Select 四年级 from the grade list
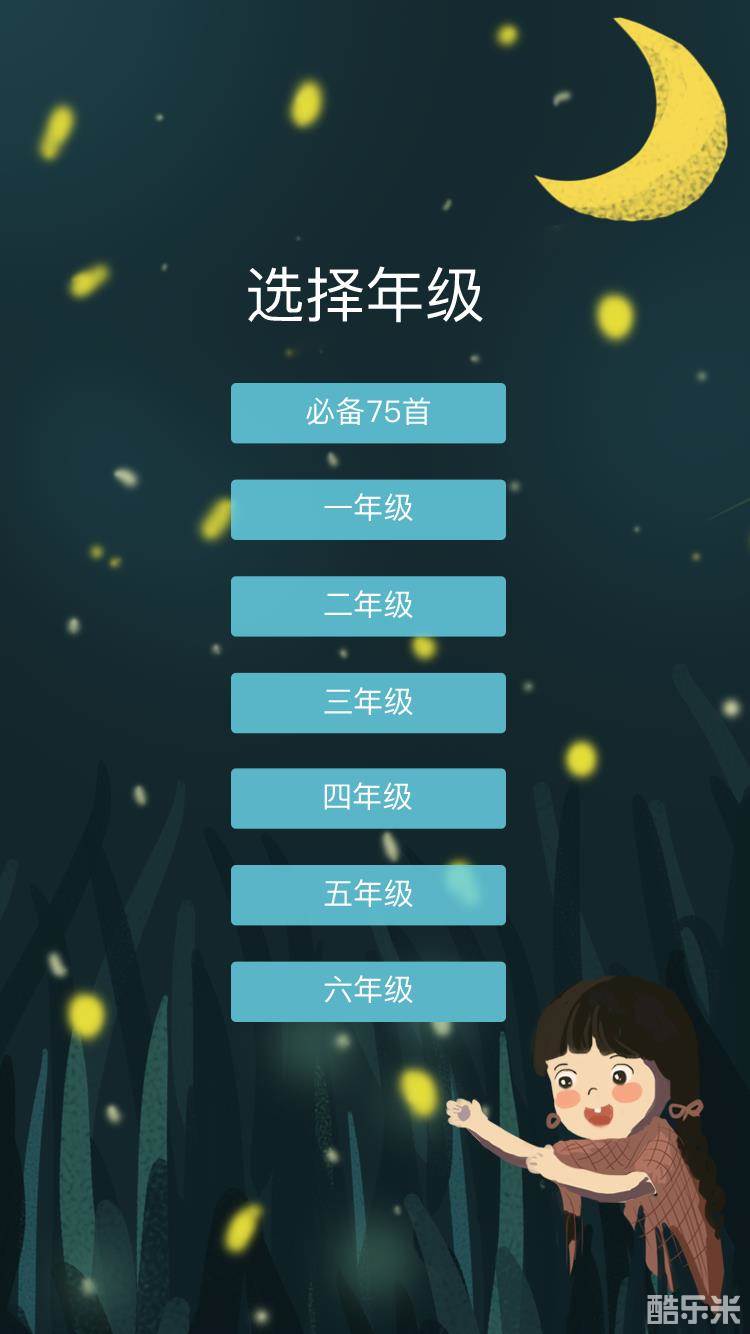 pyautogui.click(x=367, y=799)
